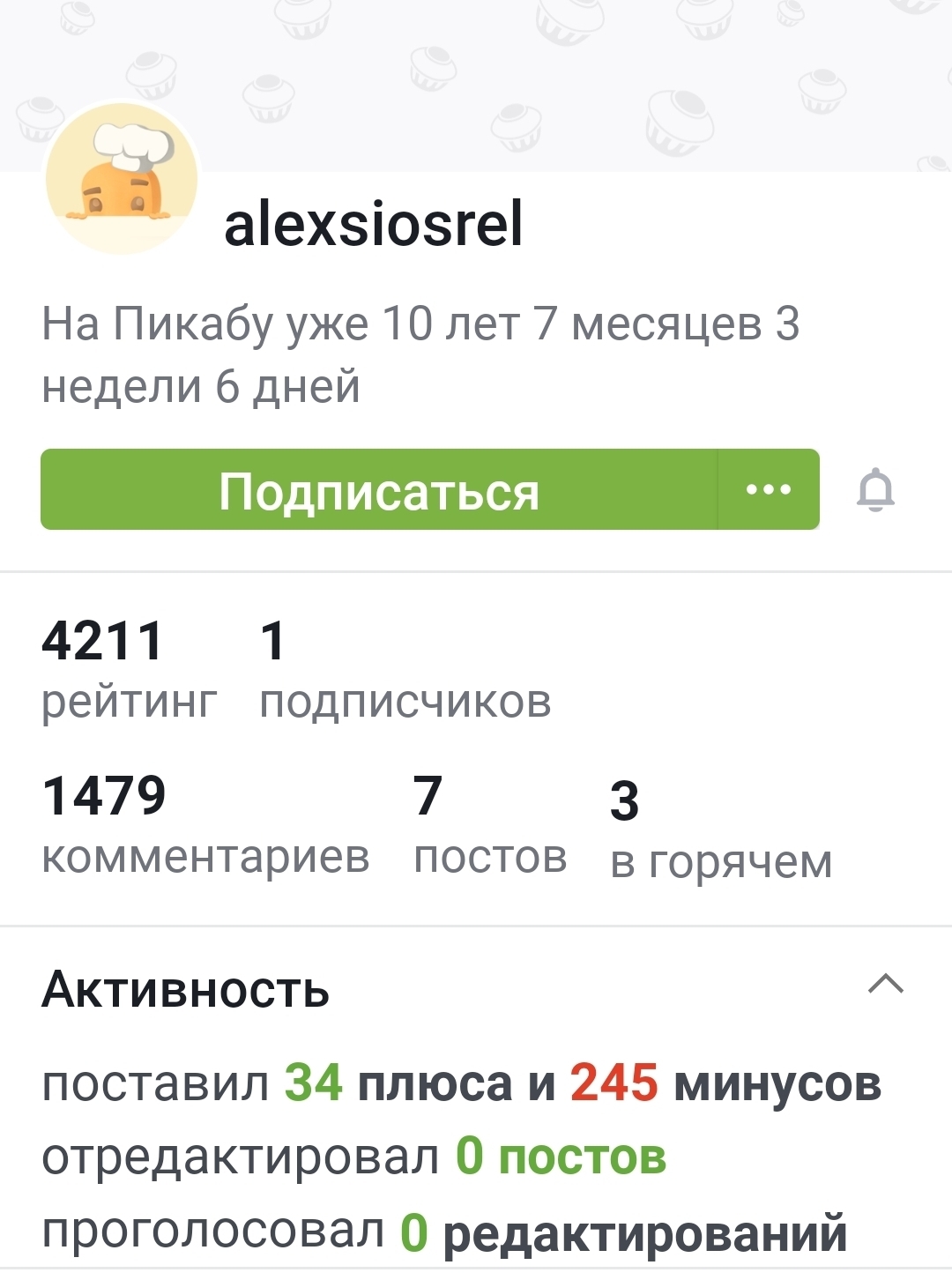The height and width of the screenshot is (1280, 952).
Task: Open the 1479 комментариев list
Action: click(x=205, y=824)
